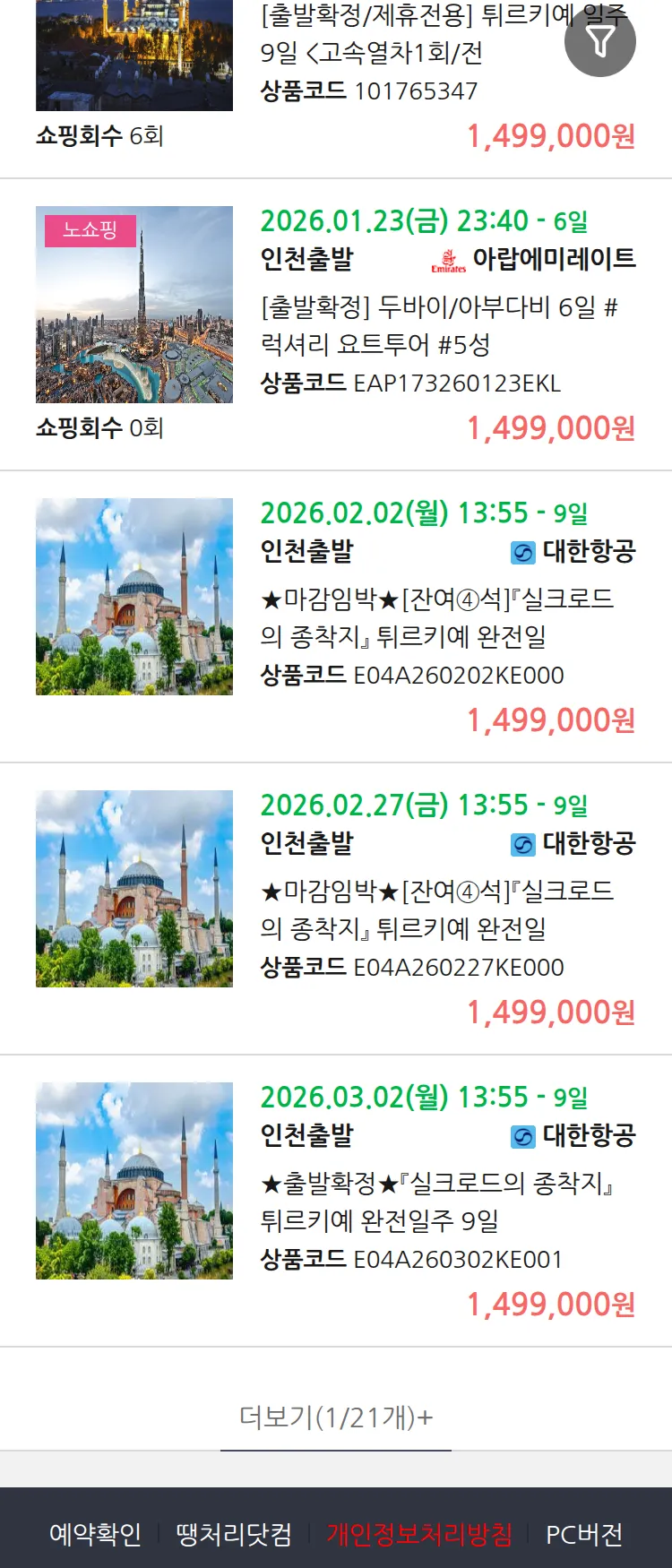672x1568 pixels.
Task: Load more products with 더보기
Action: pyautogui.click(x=336, y=1417)
